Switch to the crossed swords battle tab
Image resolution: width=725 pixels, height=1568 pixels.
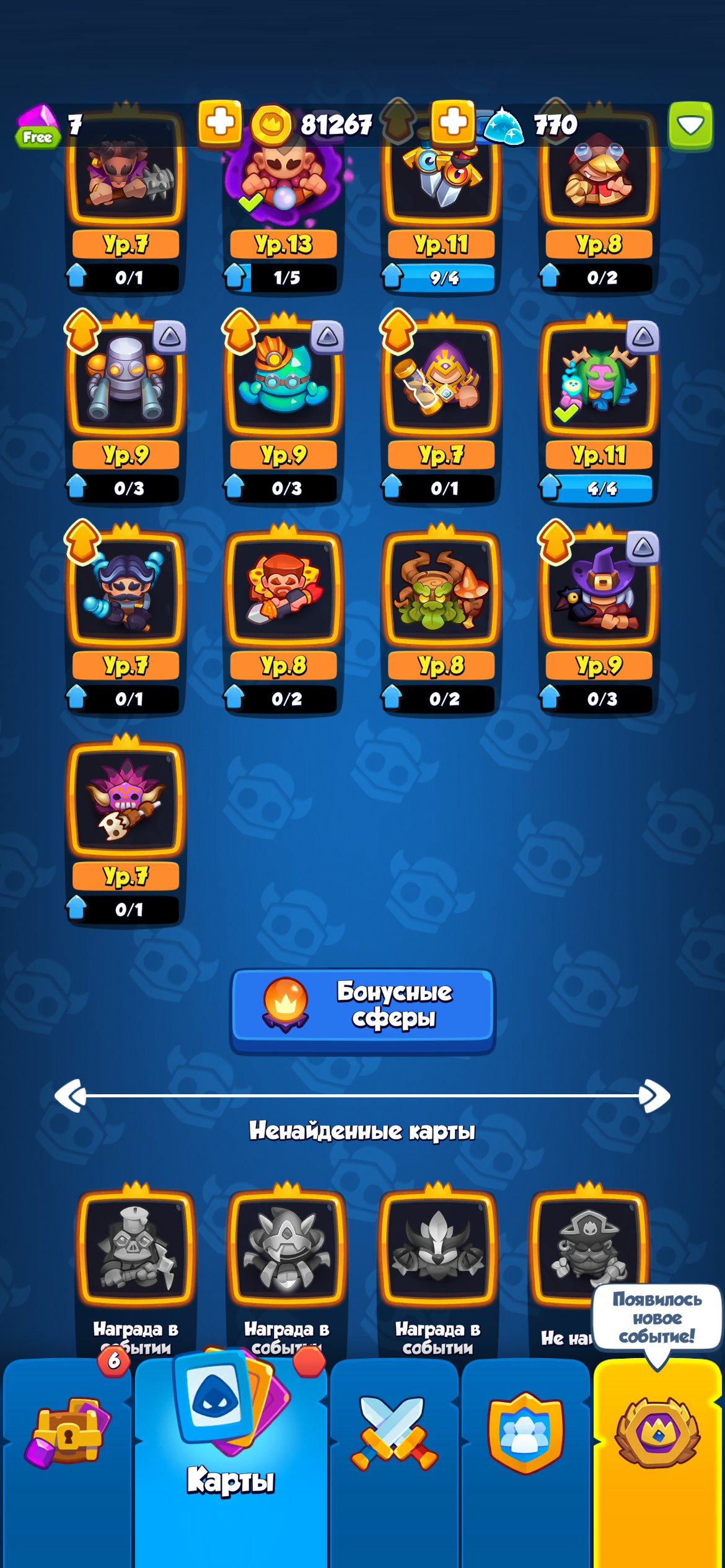[394, 1463]
